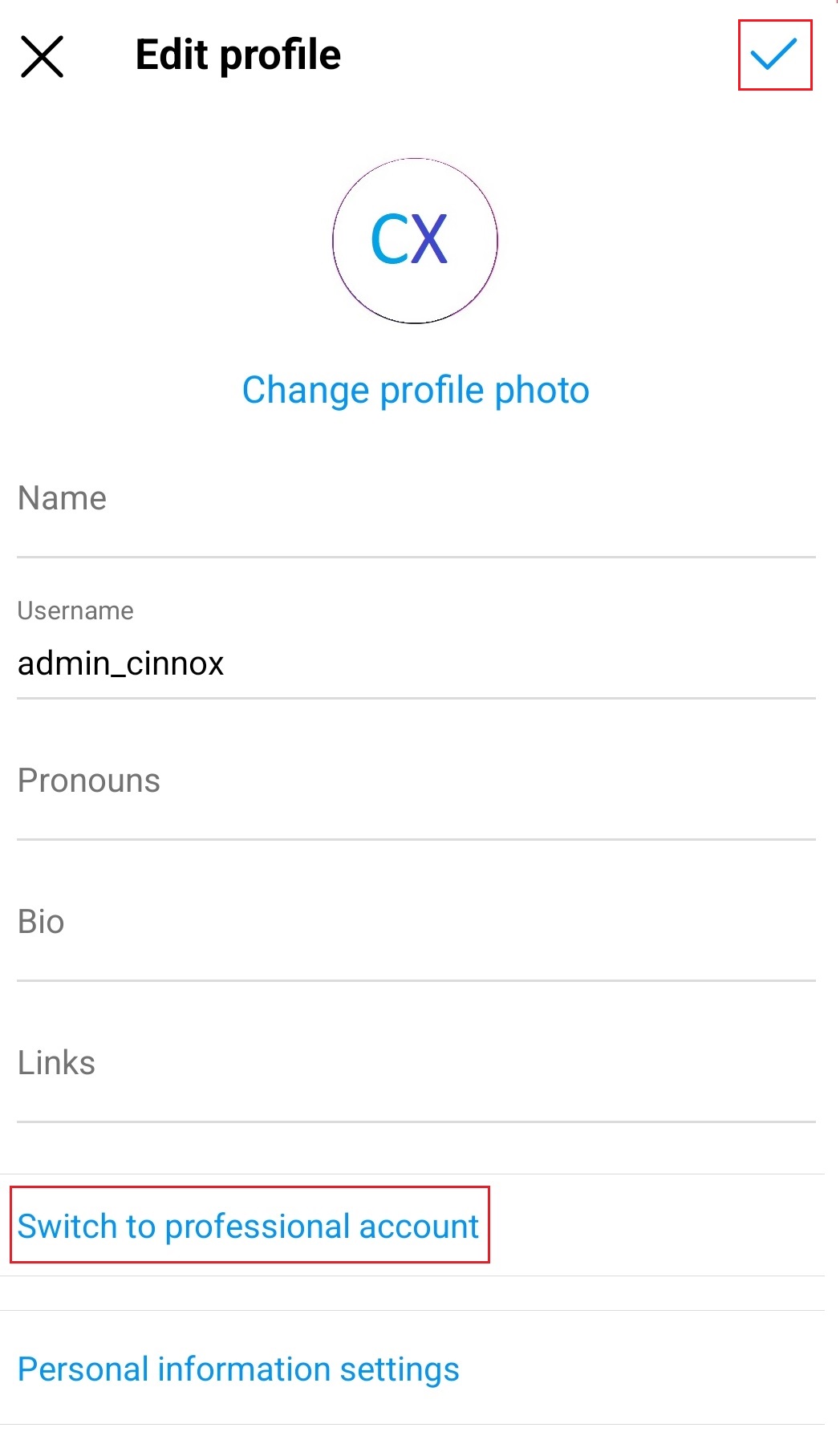Select the Pronouns field
The height and width of the screenshot is (1440, 840).
[x=416, y=781]
